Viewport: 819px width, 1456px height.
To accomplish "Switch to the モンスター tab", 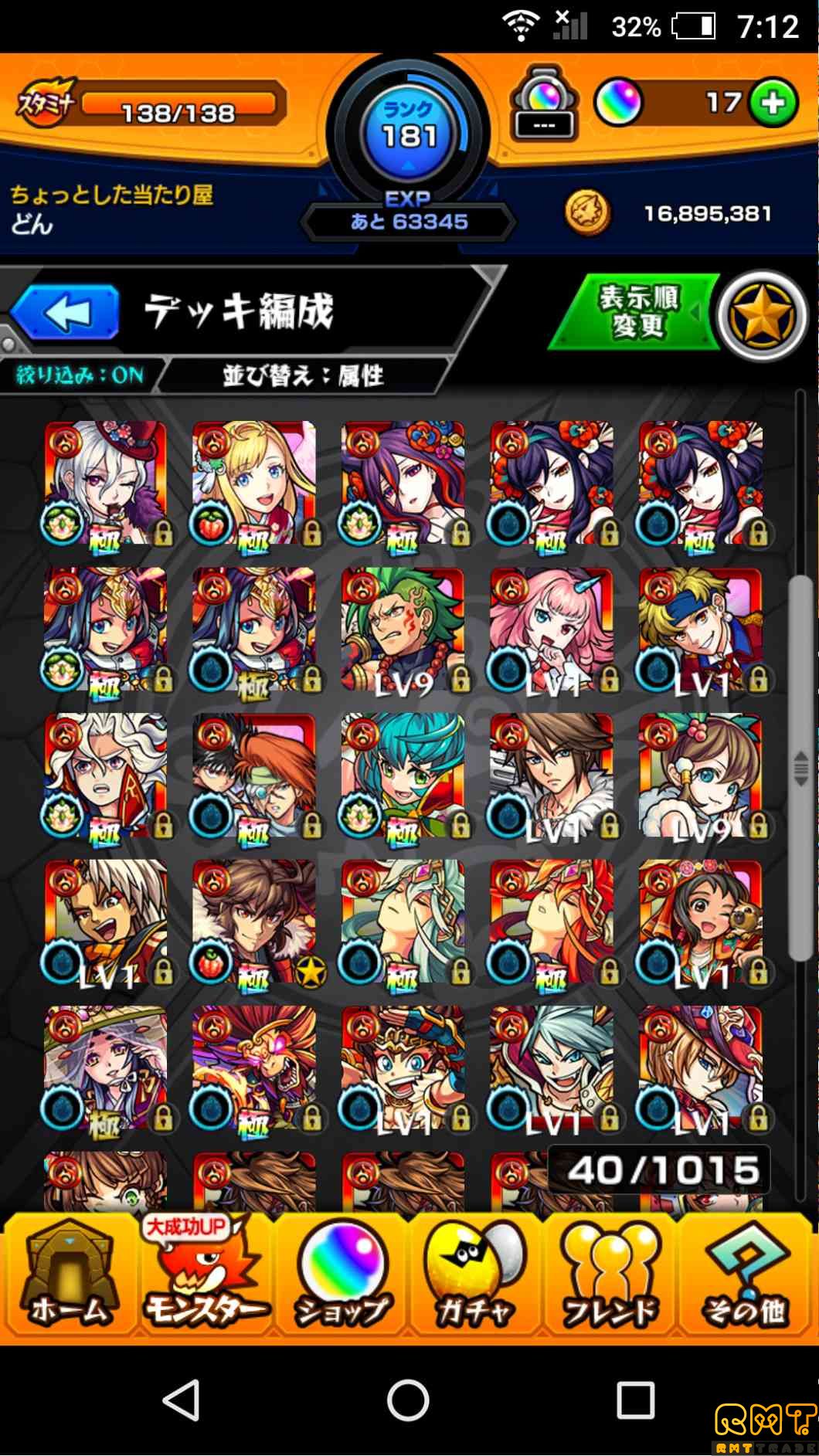I will pos(205,1276).
